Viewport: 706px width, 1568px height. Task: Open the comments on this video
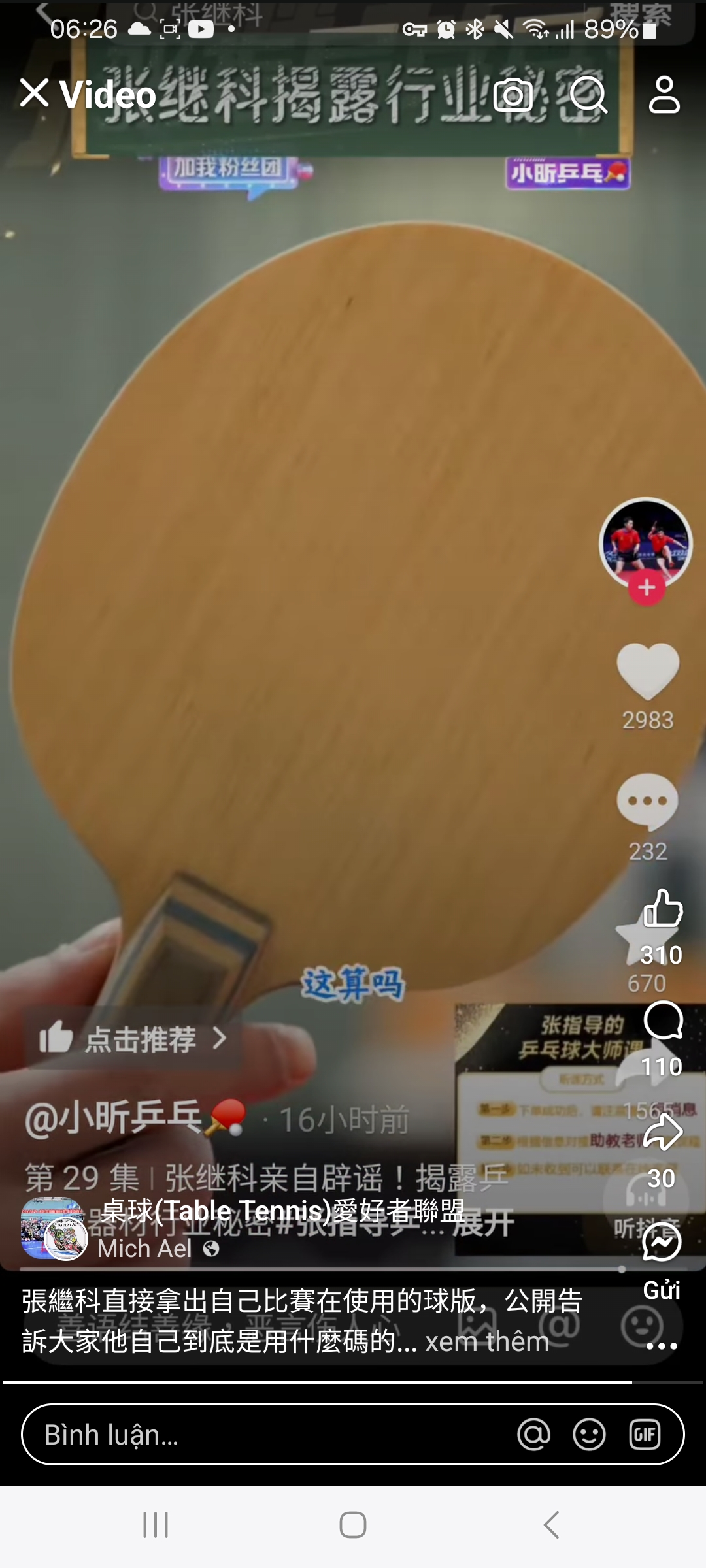[663, 1021]
